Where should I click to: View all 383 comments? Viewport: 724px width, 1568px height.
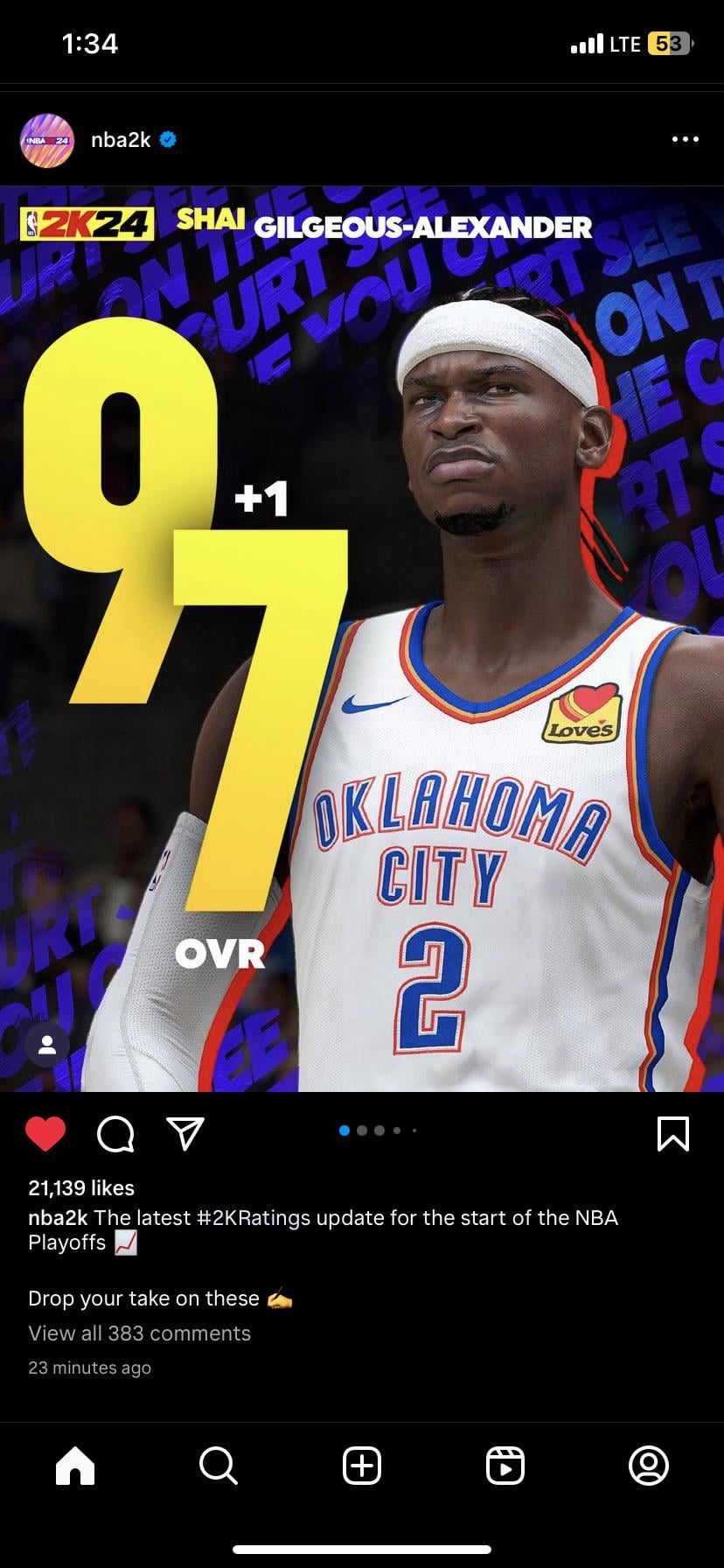[x=139, y=1333]
